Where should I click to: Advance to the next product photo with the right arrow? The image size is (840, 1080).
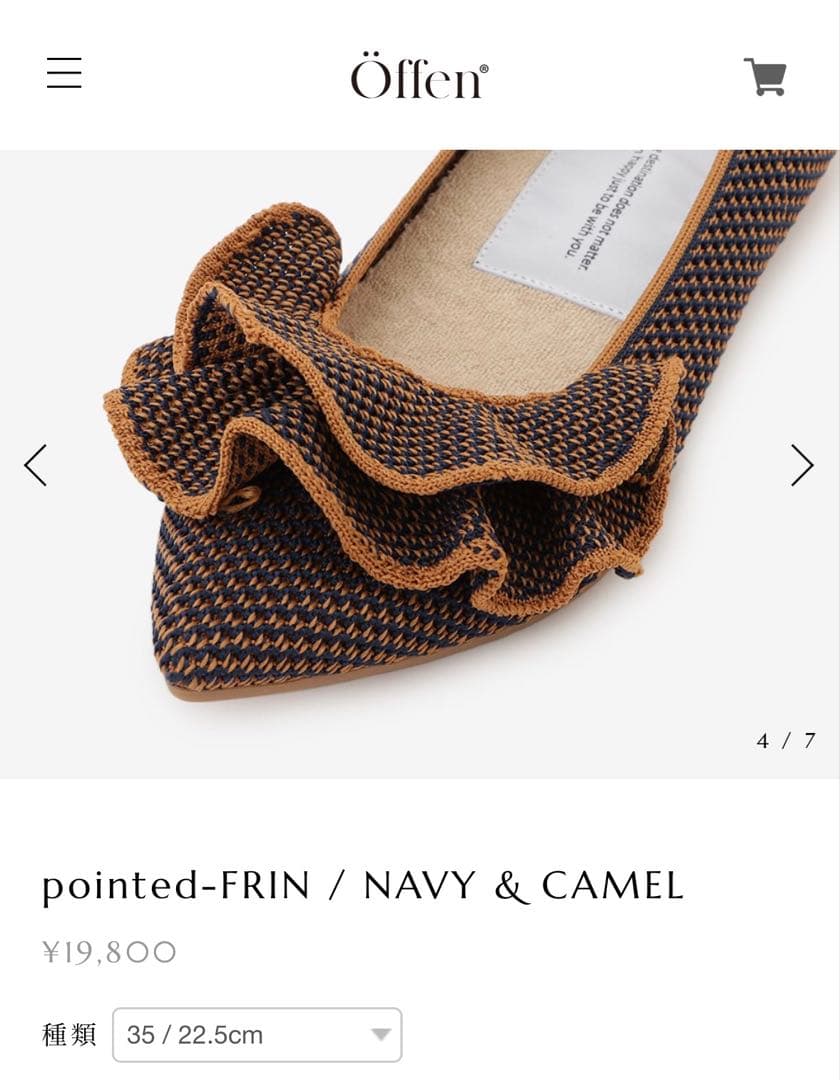pyautogui.click(x=802, y=464)
